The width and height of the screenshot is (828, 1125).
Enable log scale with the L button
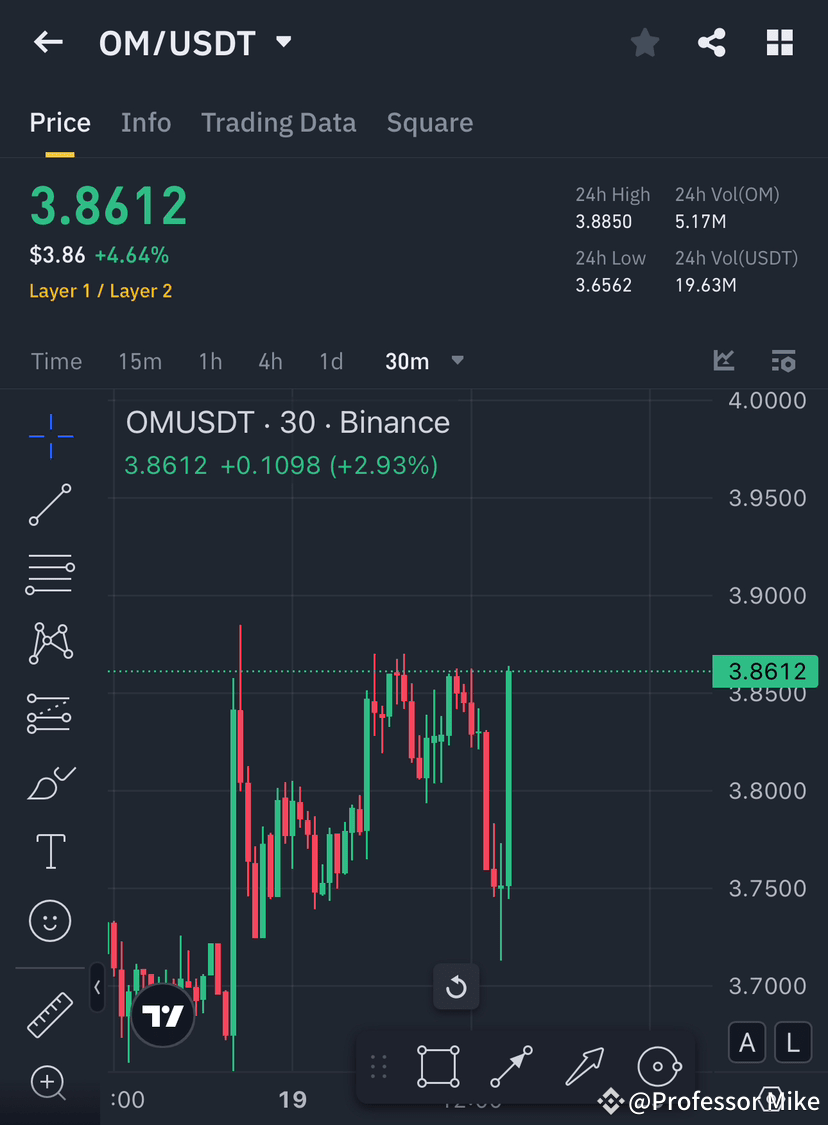point(793,1042)
